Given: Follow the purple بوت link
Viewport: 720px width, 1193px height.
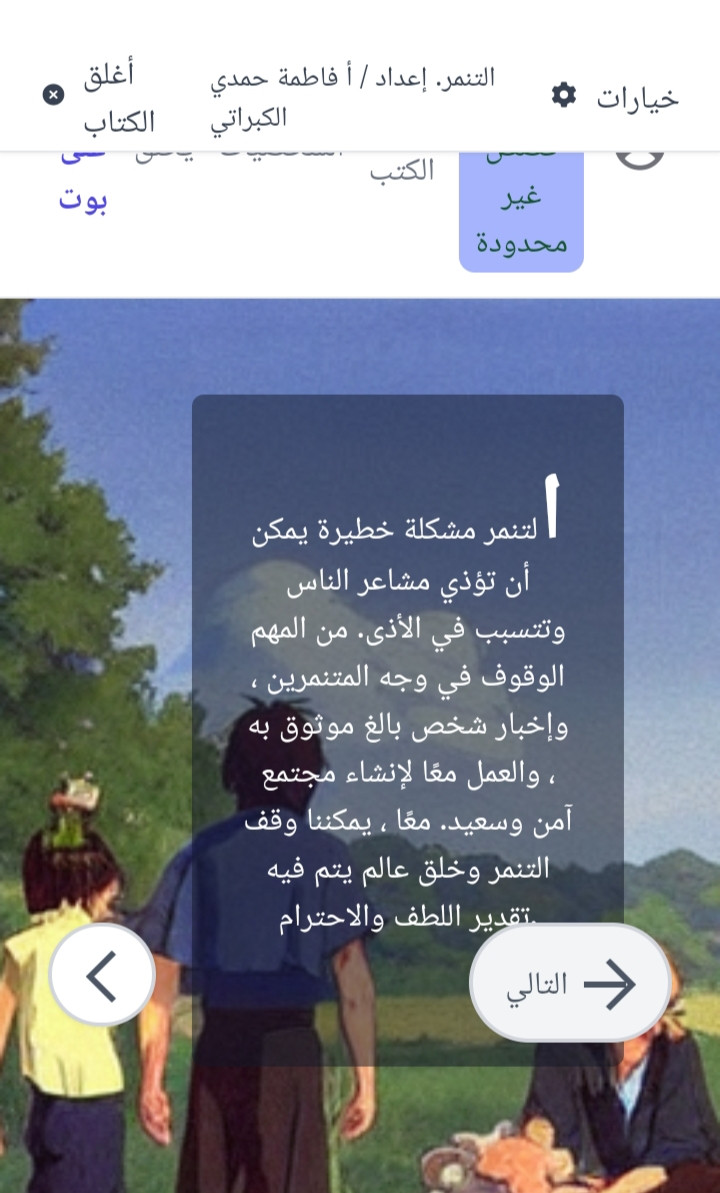Looking at the screenshot, I should pos(82,197).
